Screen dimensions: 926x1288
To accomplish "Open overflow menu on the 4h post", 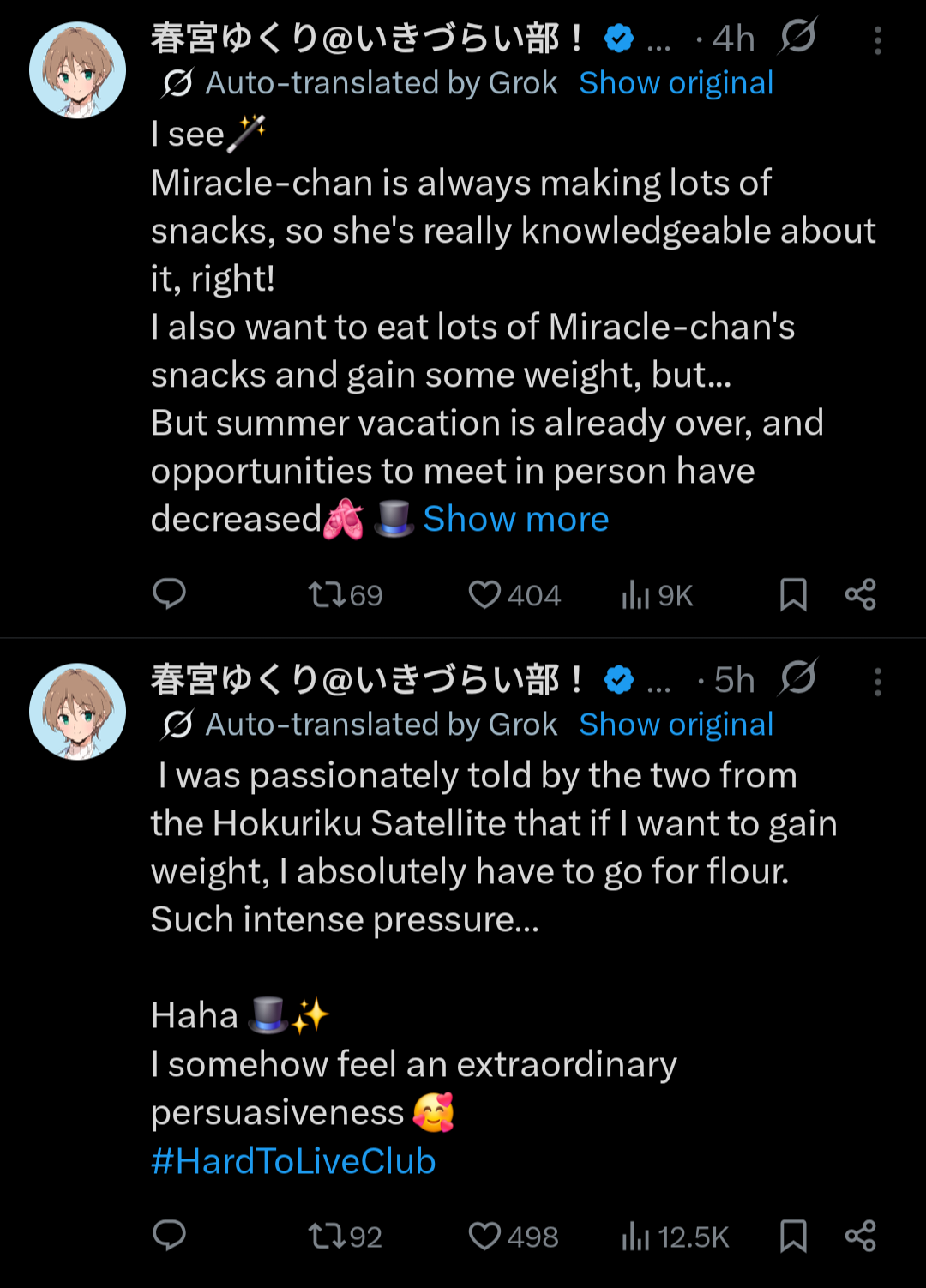I will [x=877, y=40].
